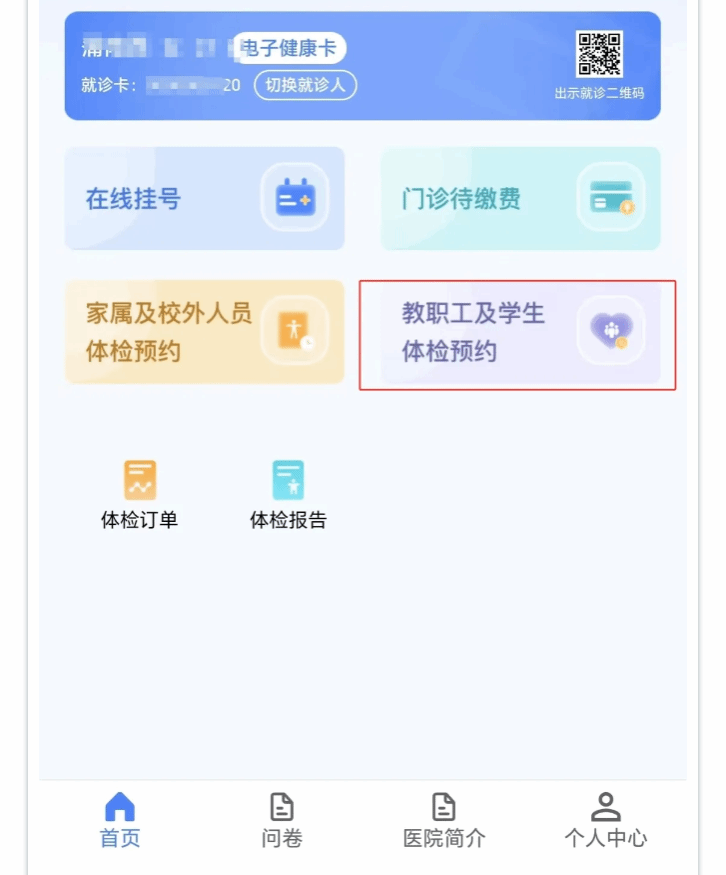This screenshot has height=875, width=726.
Task: Open 门诊待缴费 payments
Action: pyautogui.click(x=520, y=199)
